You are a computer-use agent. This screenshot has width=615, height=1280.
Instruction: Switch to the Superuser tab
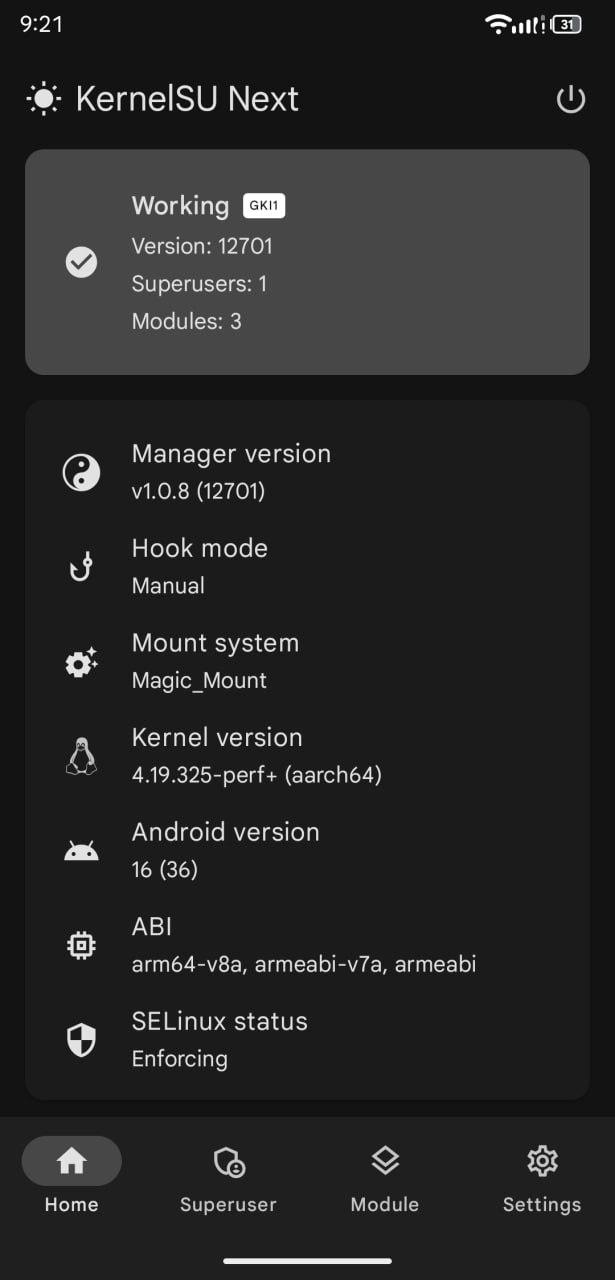click(228, 1178)
